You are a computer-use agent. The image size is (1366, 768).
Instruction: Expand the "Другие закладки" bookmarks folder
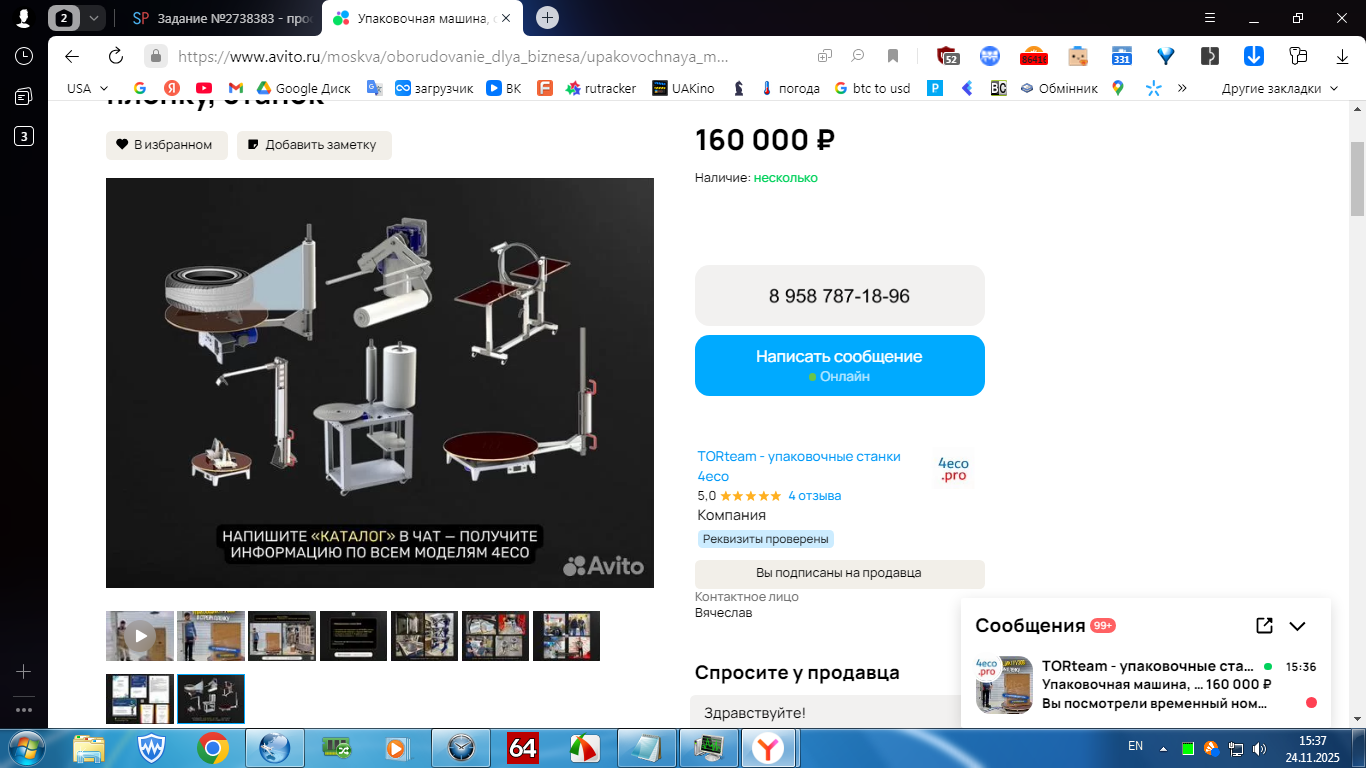tap(1279, 88)
